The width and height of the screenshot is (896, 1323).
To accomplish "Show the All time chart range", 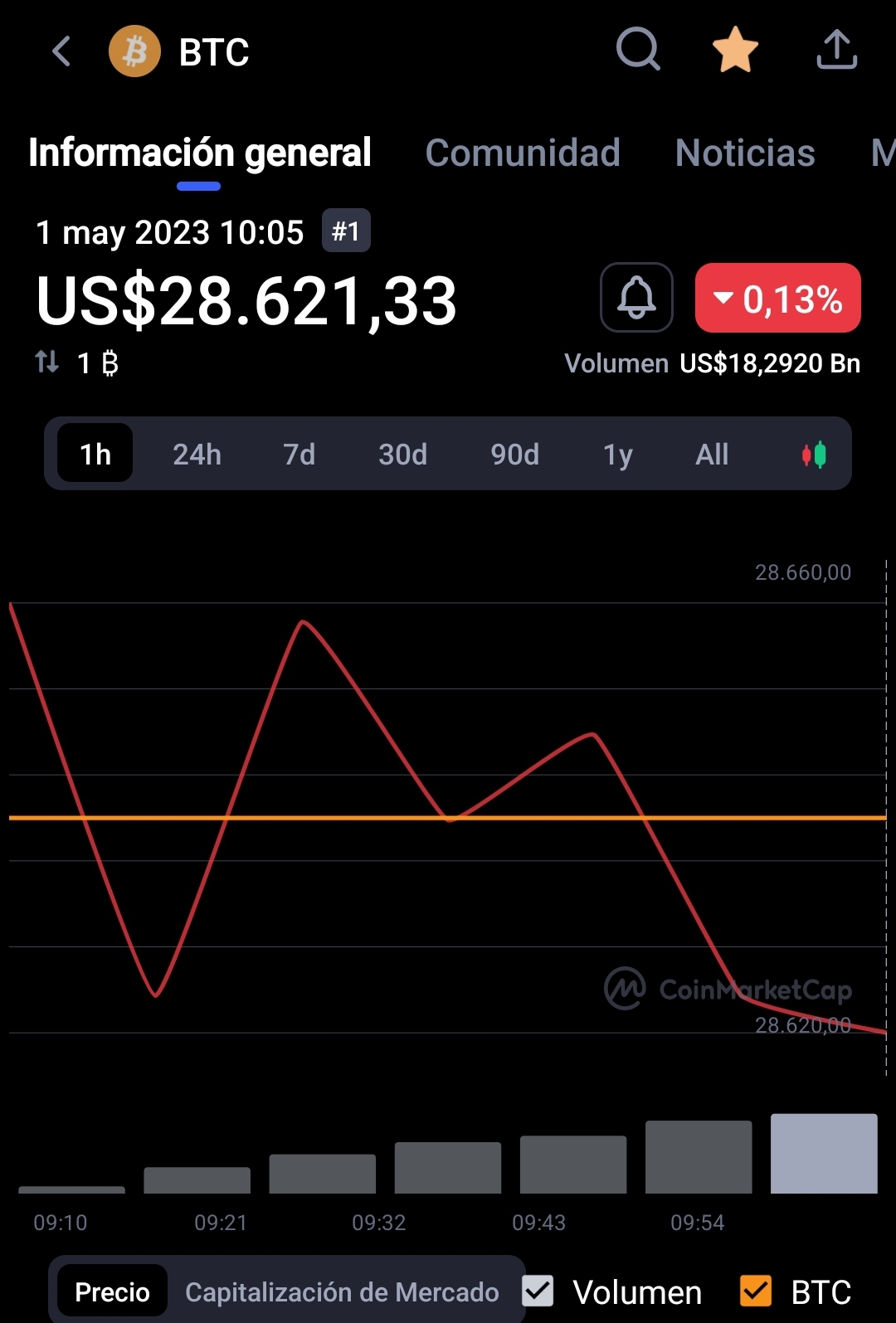I will [712, 455].
